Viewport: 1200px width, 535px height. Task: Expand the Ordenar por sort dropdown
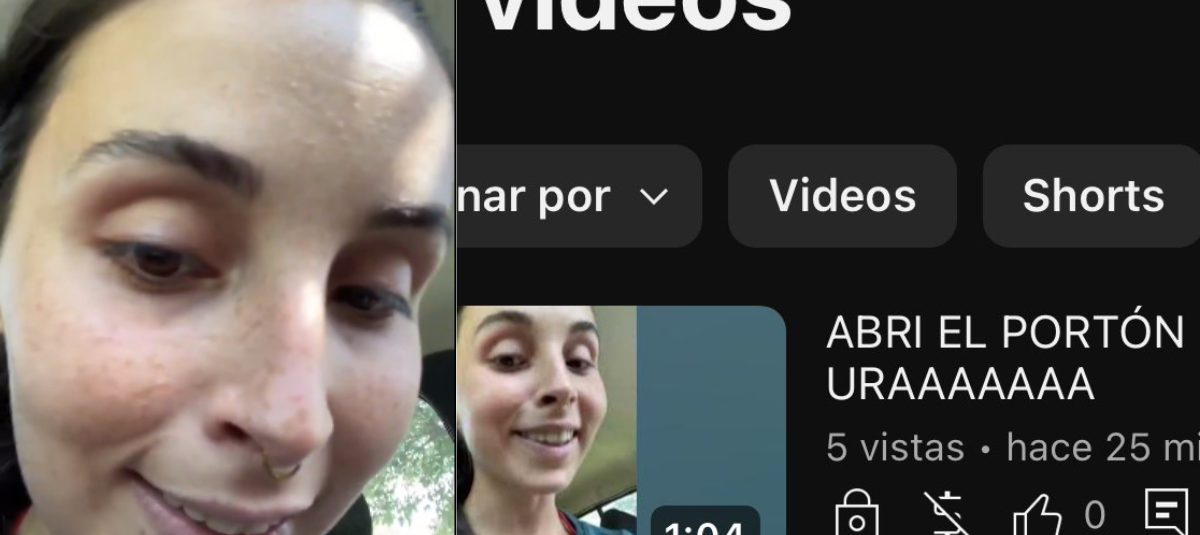[x=578, y=197]
